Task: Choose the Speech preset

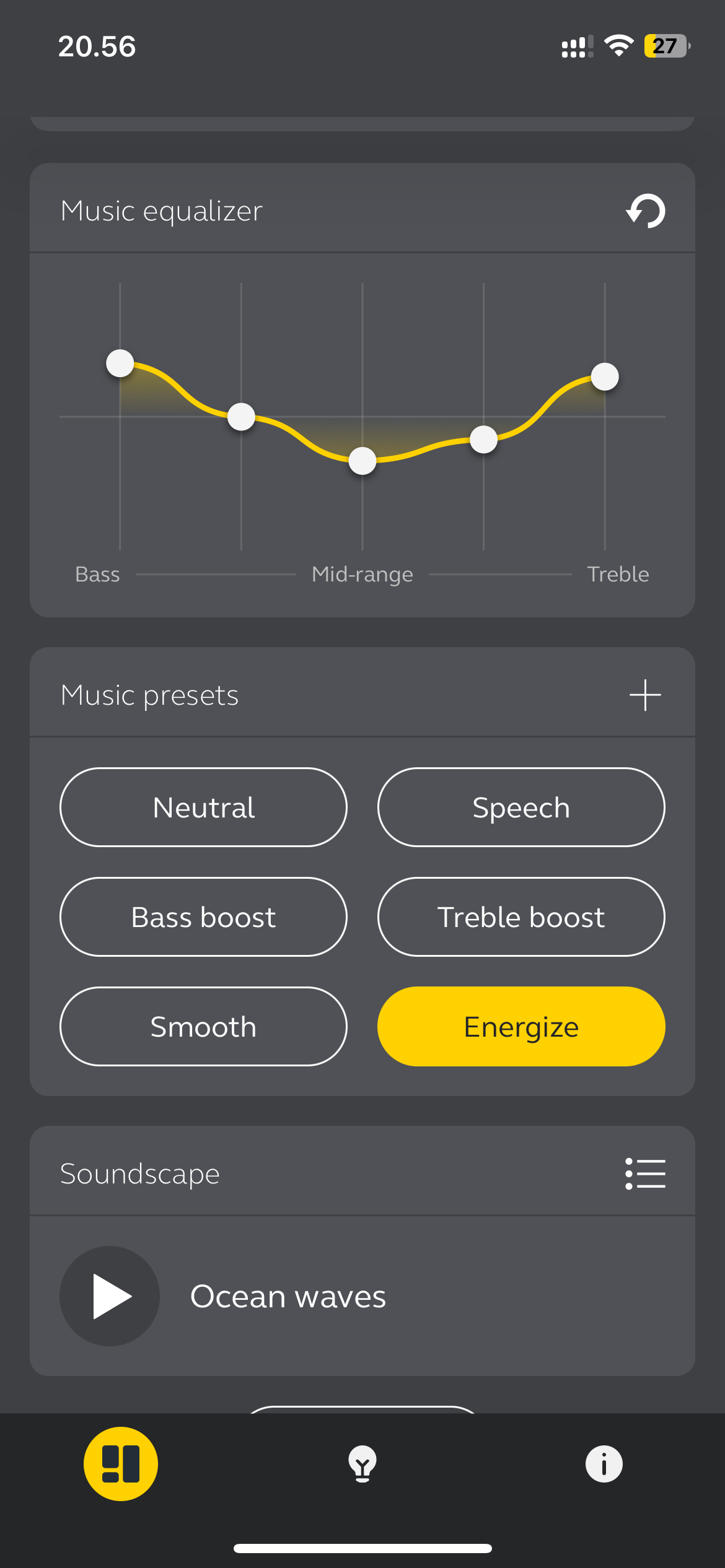Action: [x=521, y=807]
